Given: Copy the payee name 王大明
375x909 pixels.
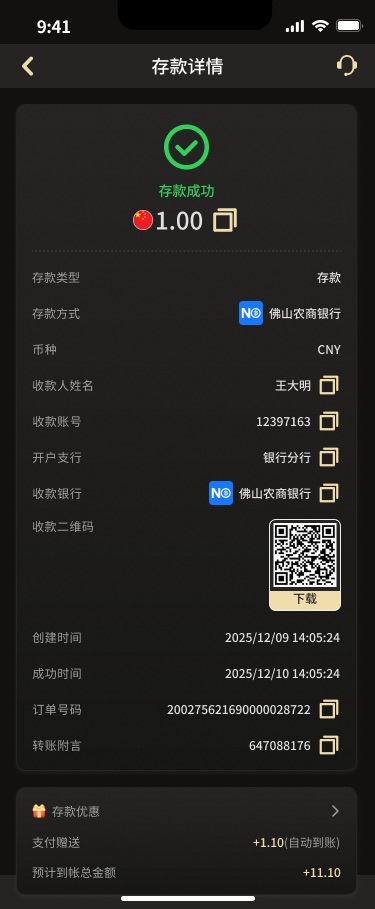Looking at the screenshot, I should (x=329, y=386).
